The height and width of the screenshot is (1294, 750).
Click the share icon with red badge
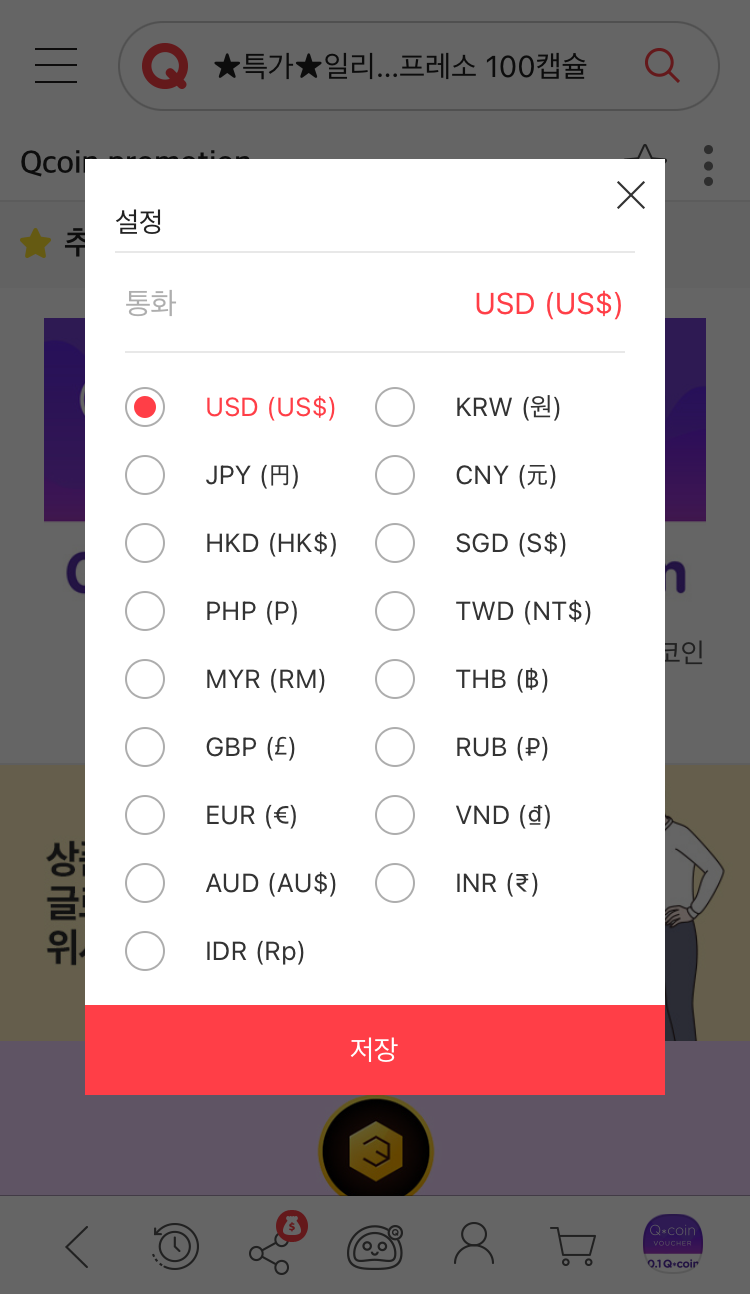coord(274,1245)
